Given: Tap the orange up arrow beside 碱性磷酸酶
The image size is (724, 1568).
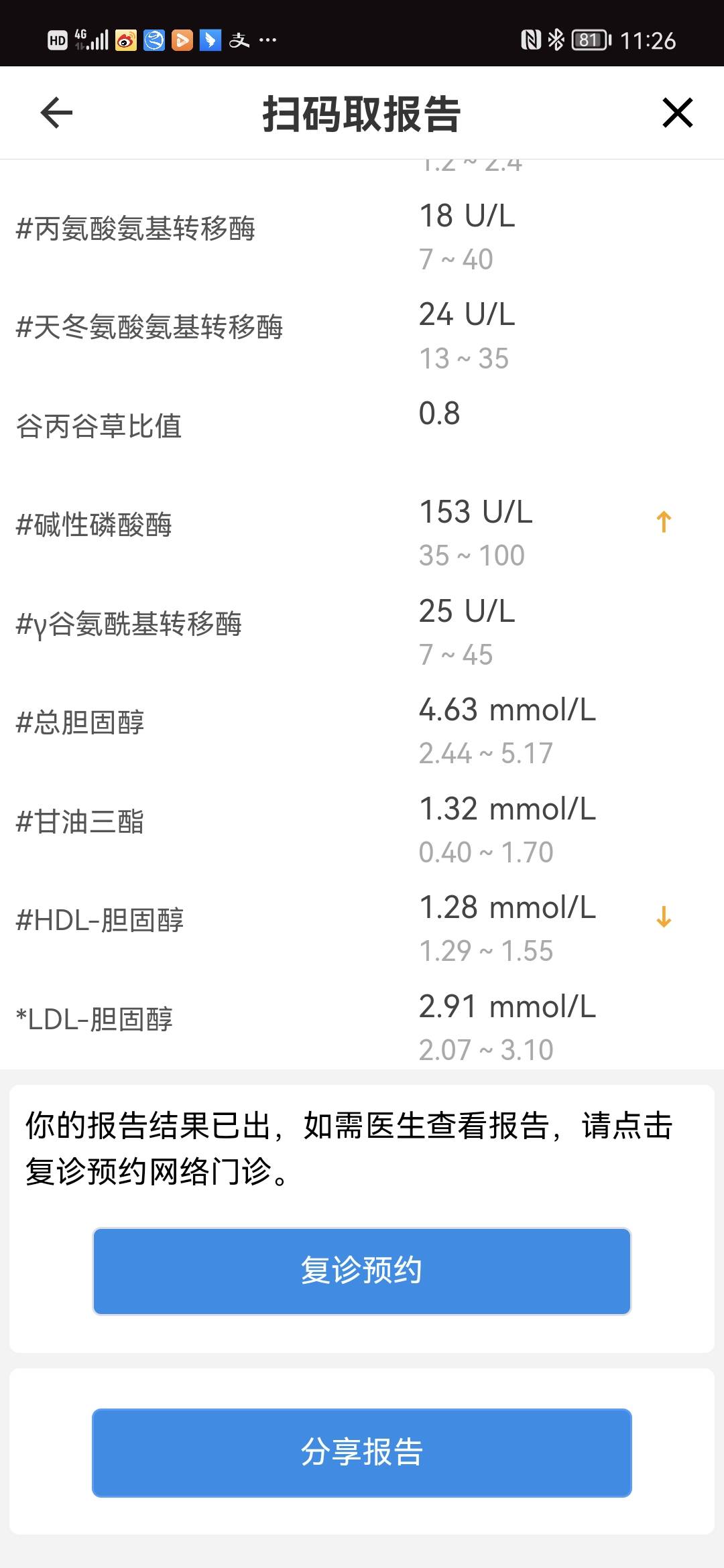Looking at the screenshot, I should pos(662,521).
